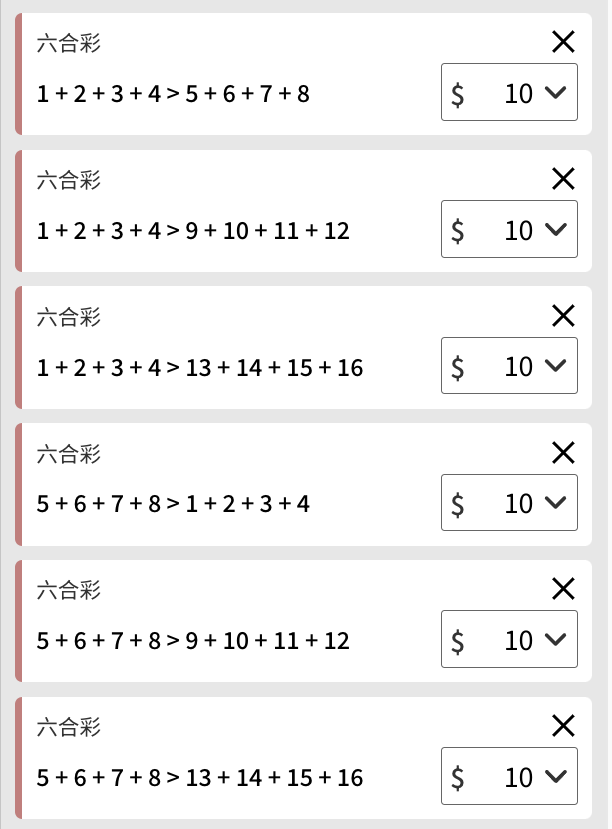The image size is (612, 829).
Task: Open amount dropdown for 1+2+3+4 > 13+14+15+16
Action: click(x=509, y=366)
